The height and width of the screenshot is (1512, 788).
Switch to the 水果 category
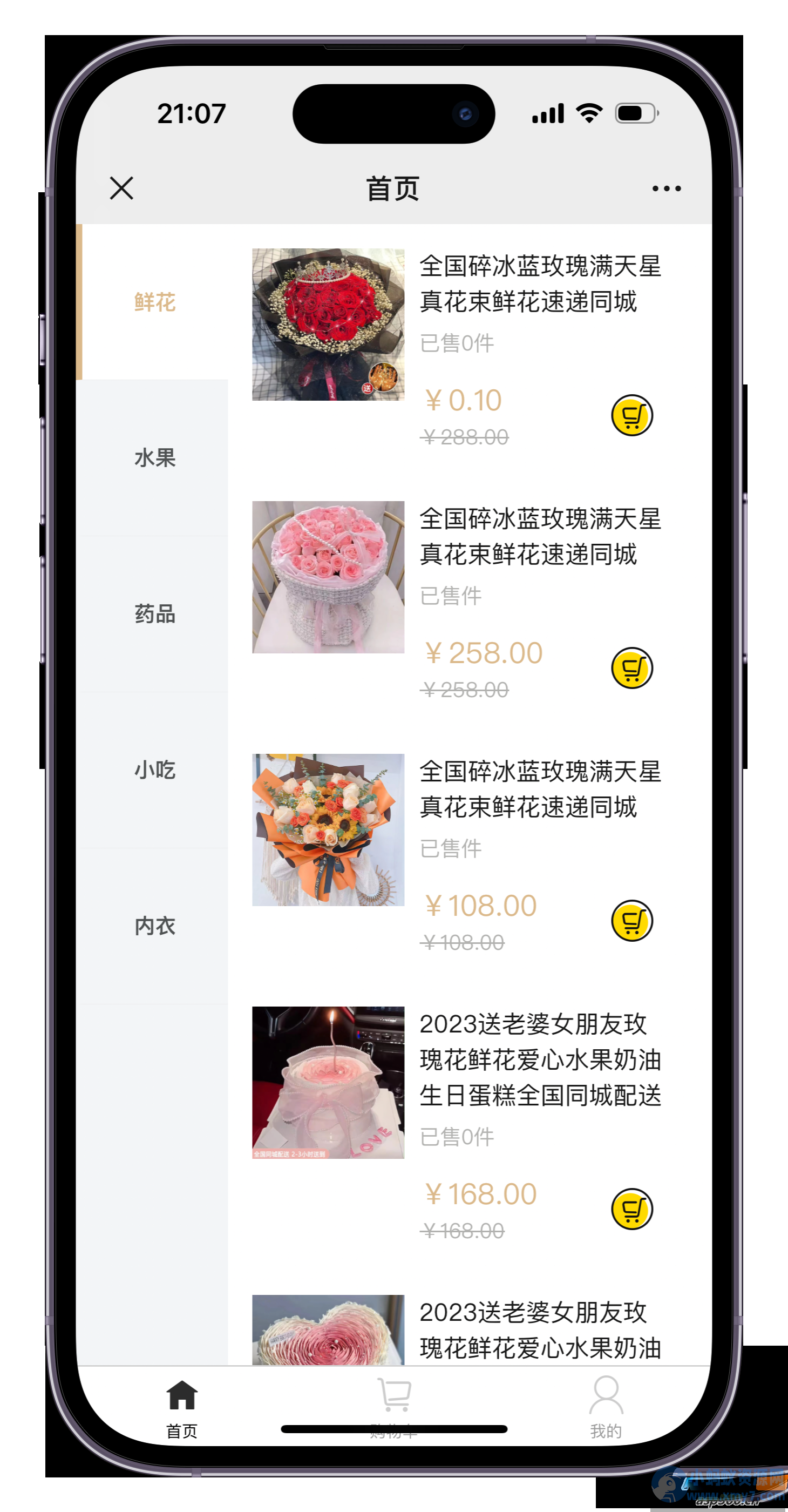[155, 458]
